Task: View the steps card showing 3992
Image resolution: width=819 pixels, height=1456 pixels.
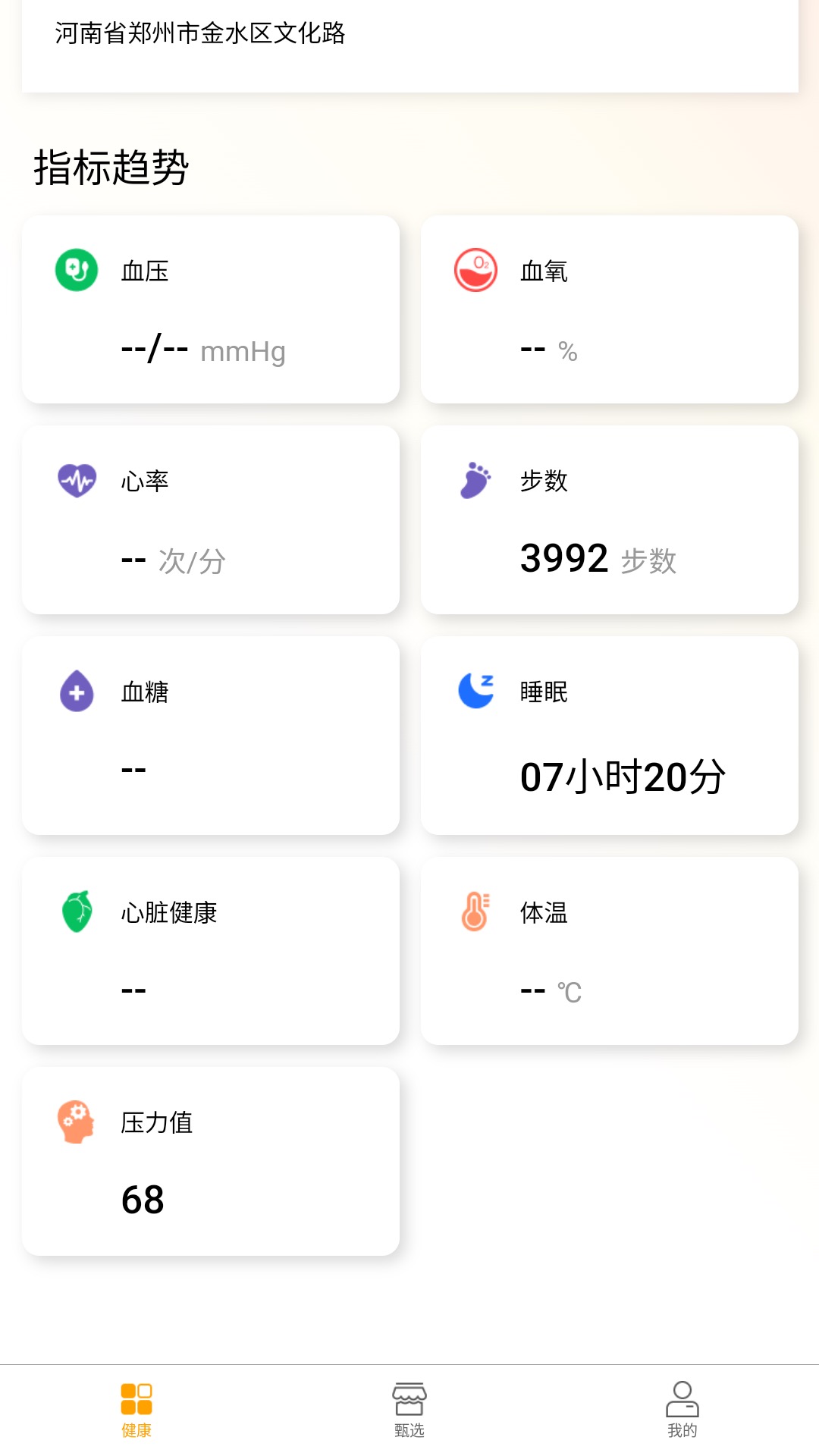Action: [x=609, y=519]
